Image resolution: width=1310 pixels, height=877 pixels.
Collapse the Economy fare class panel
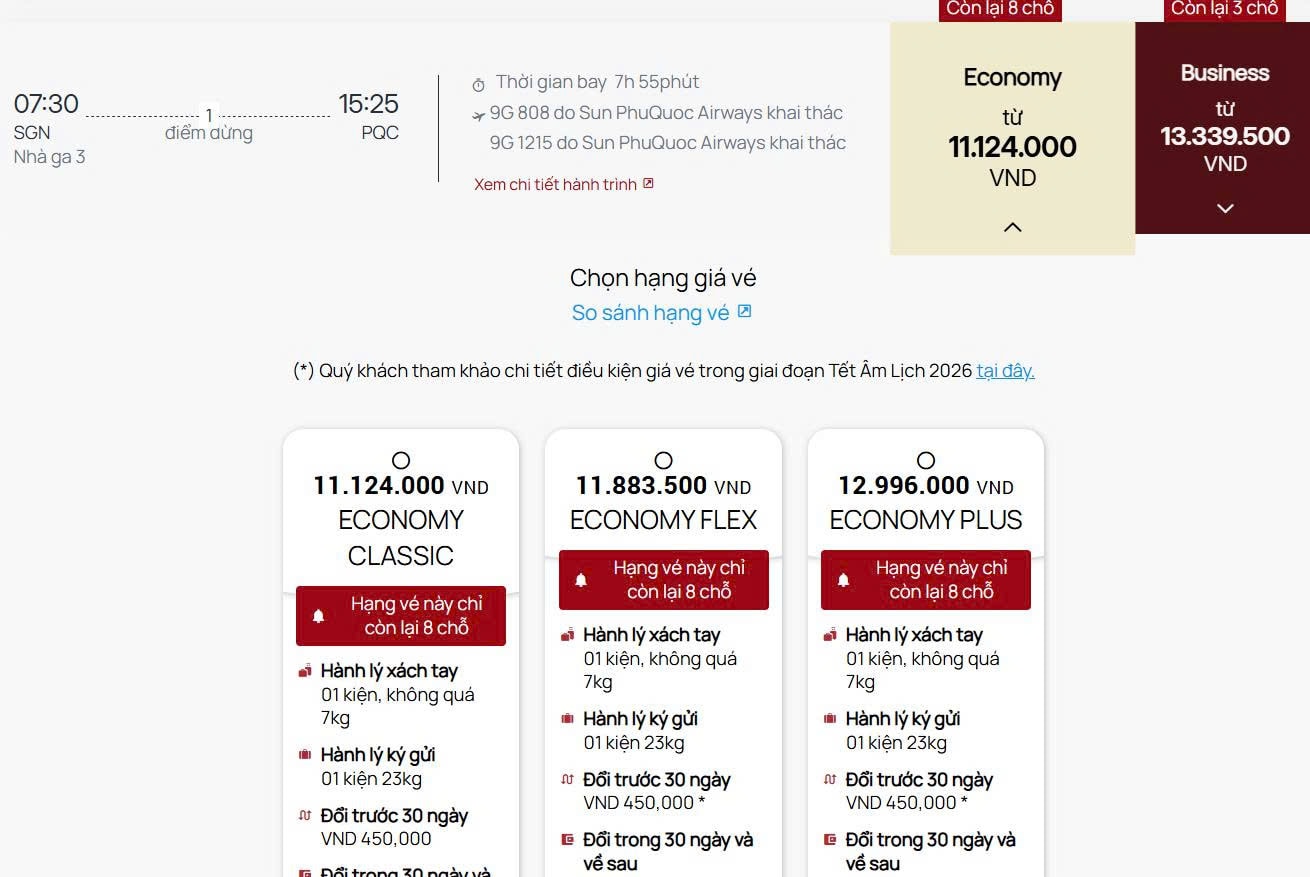pos(1012,227)
